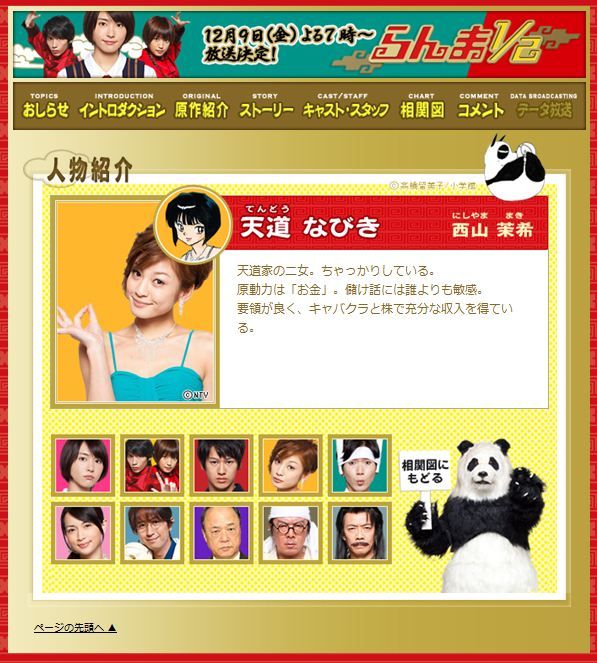597x663 pixels.
Task: Select the pink-background girl with bob haircut thumbnail
Action: [x=83, y=465]
